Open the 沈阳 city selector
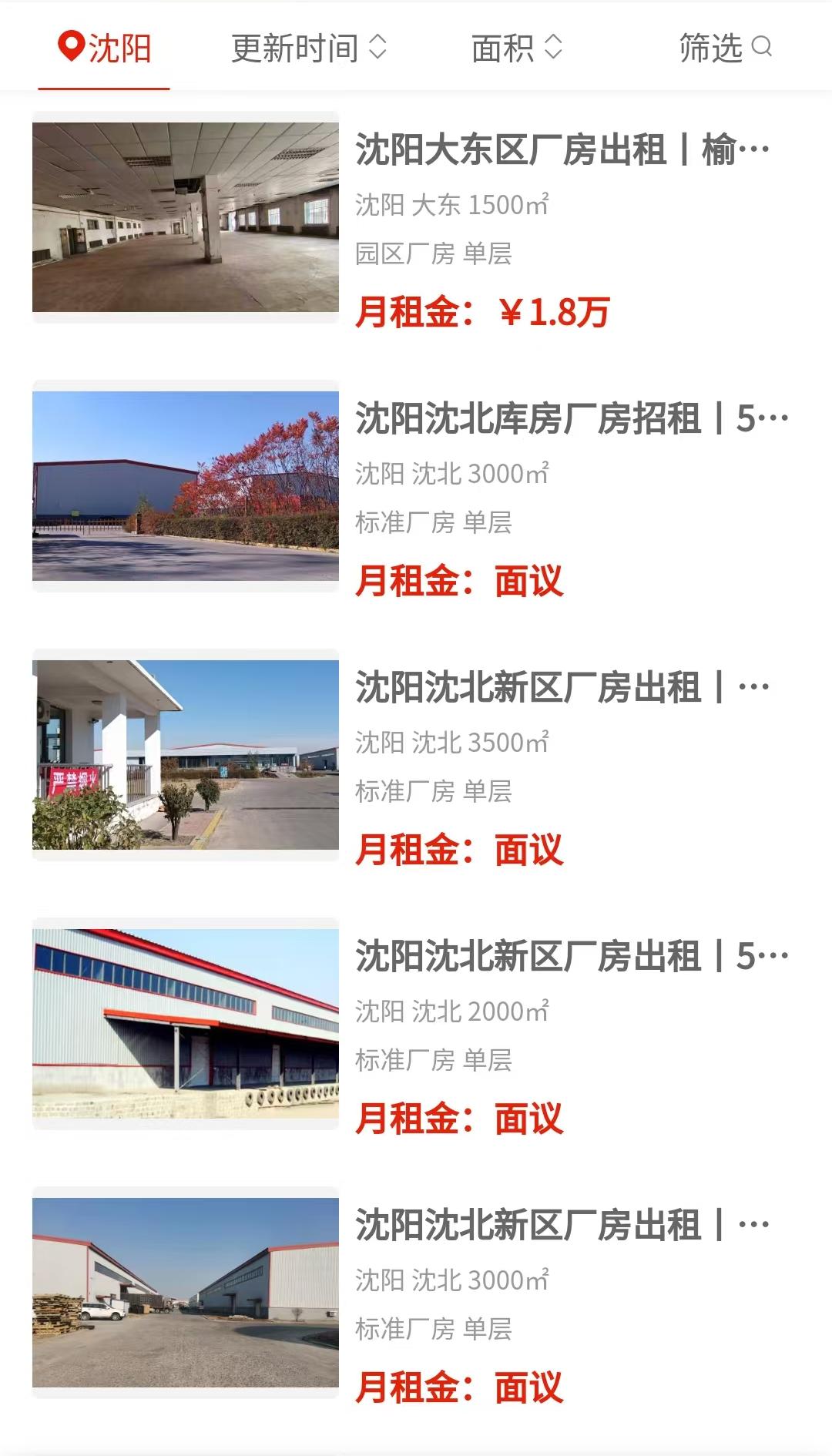832x1456 pixels. pos(104,48)
